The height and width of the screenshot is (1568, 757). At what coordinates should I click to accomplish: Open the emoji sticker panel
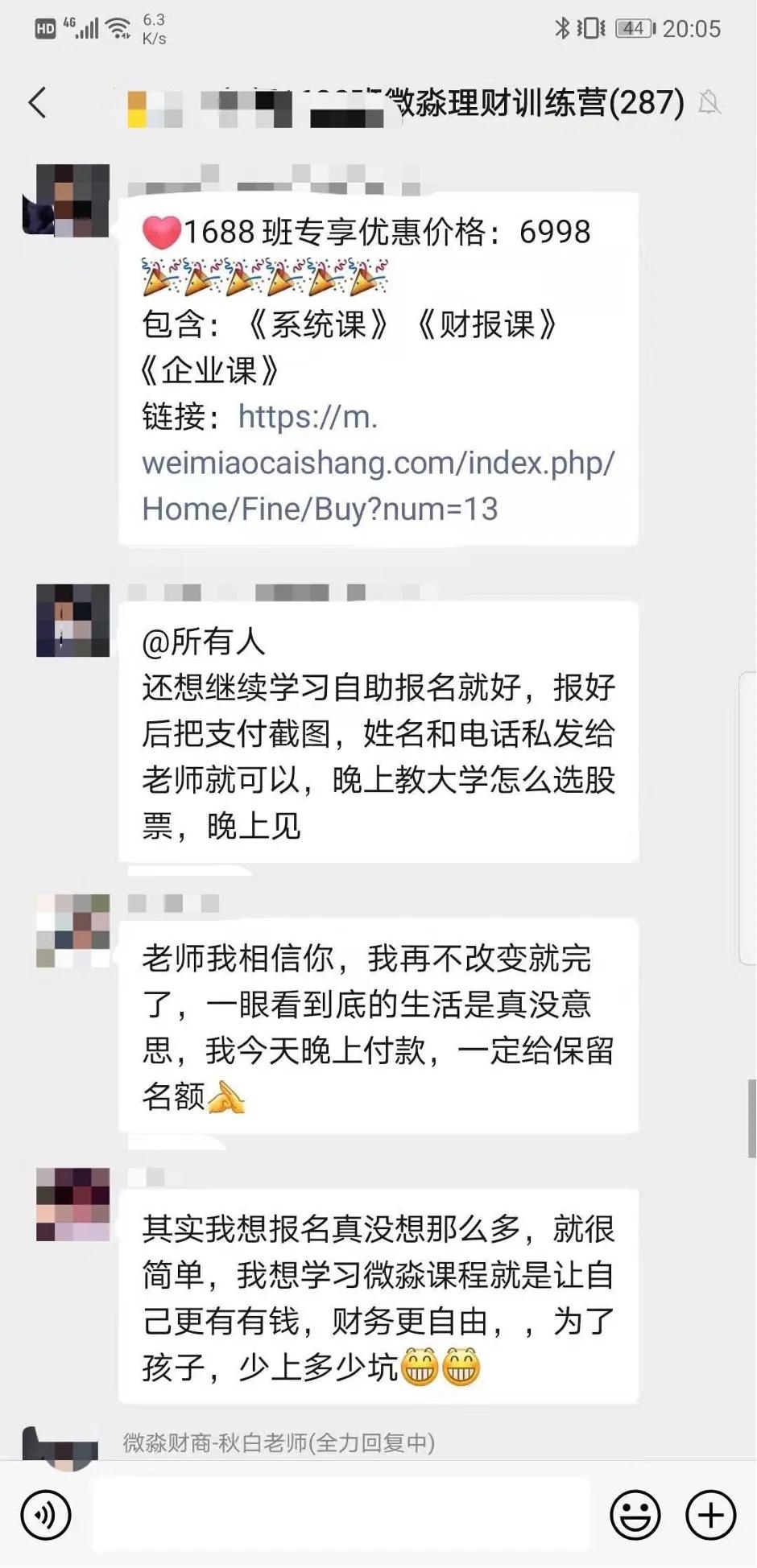pos(635,1515)
